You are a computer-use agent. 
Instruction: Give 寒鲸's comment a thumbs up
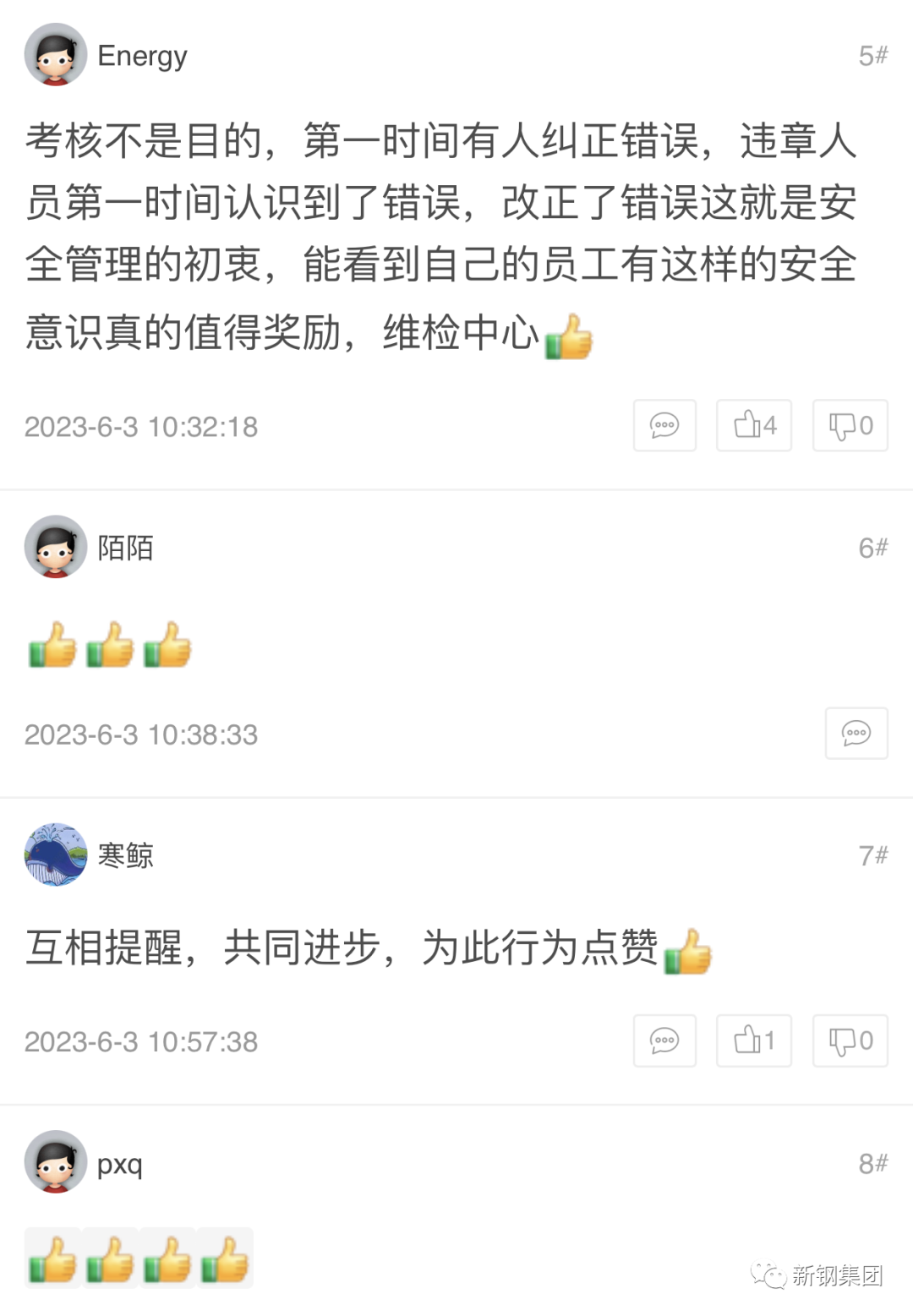(x=753, y=1040)
